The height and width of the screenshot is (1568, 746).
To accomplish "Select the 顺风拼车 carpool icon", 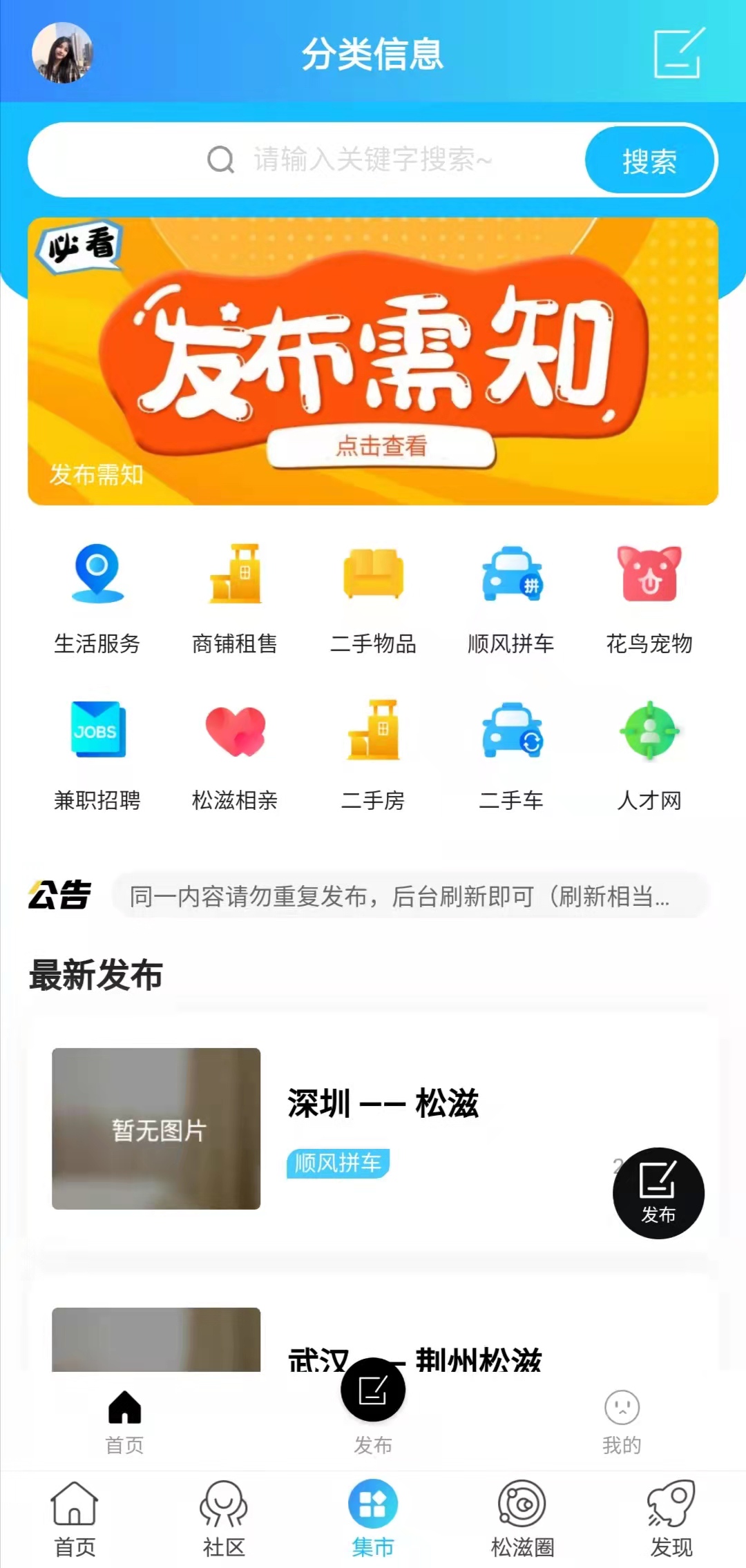I will [512, 597].
